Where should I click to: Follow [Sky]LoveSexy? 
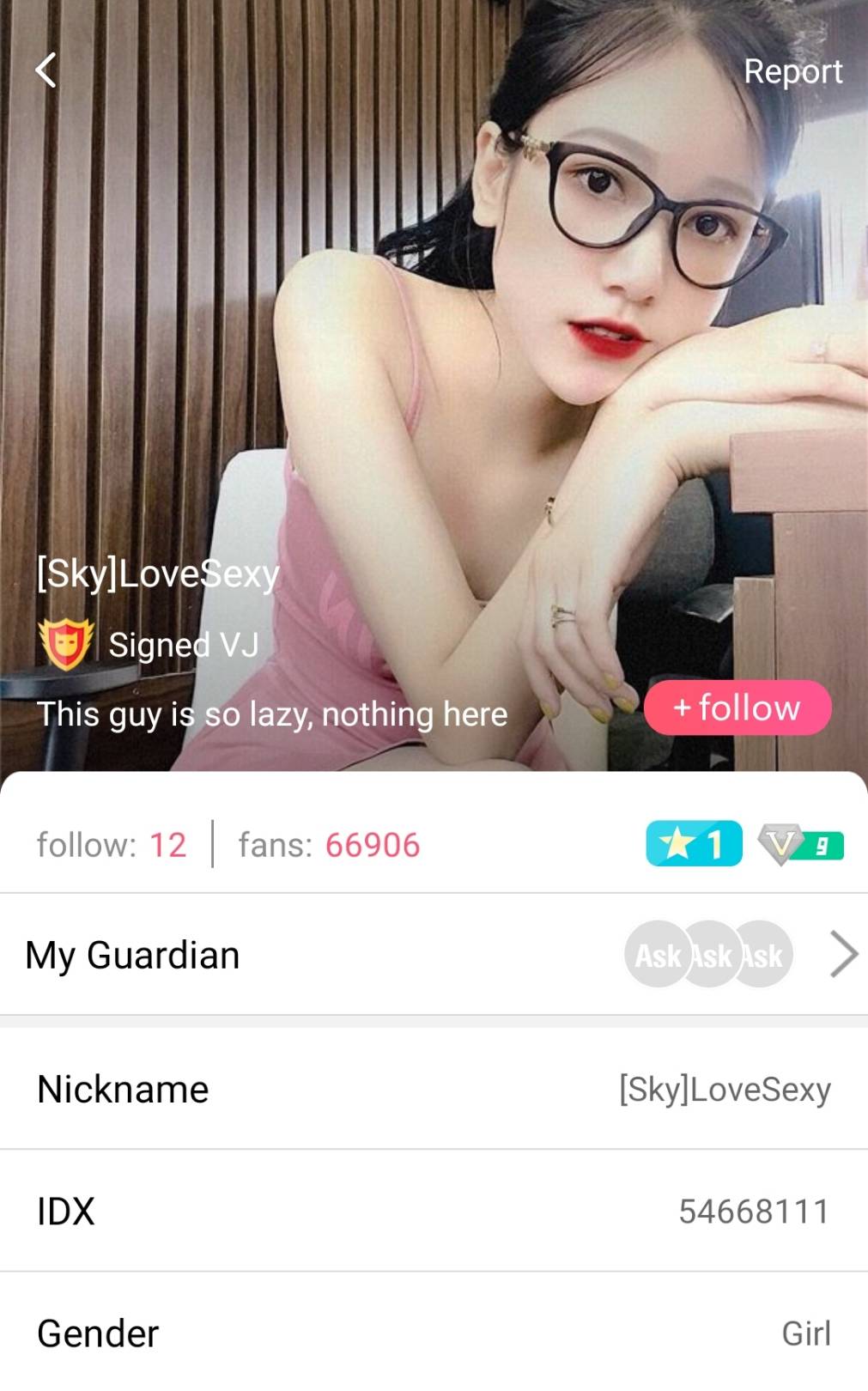click(737, 708)
